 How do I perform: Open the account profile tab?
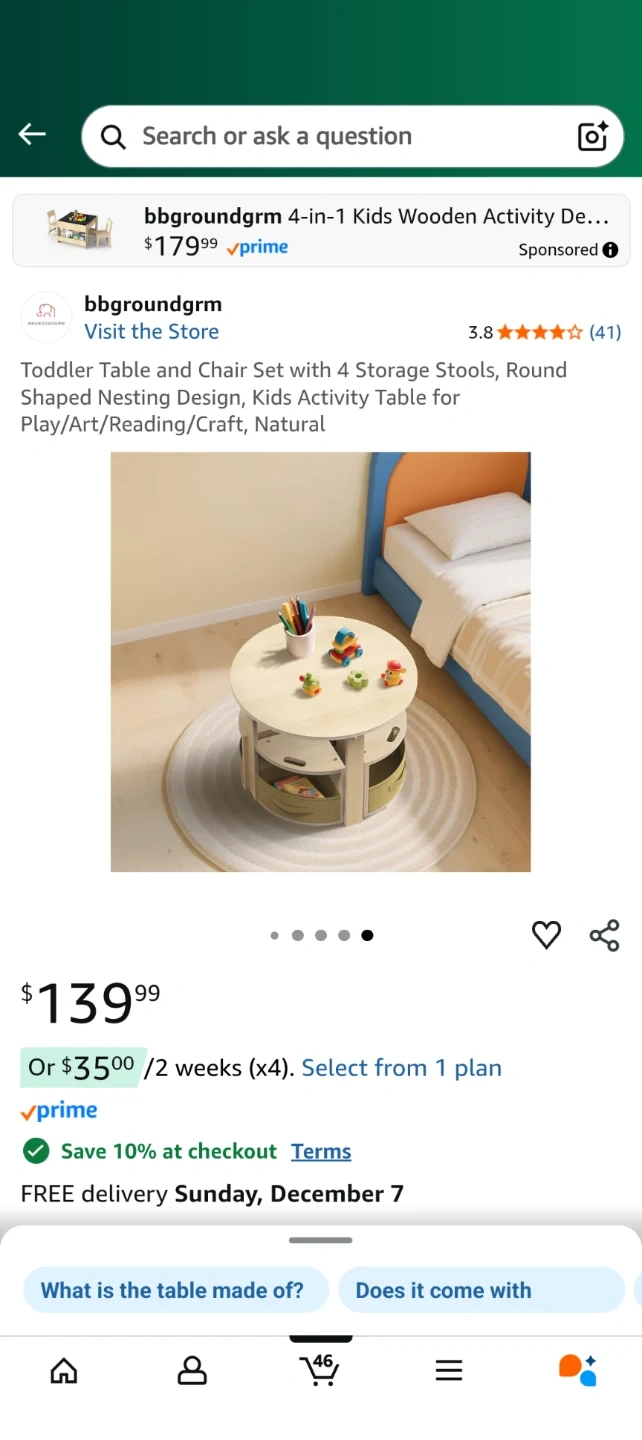(192, 1370)
